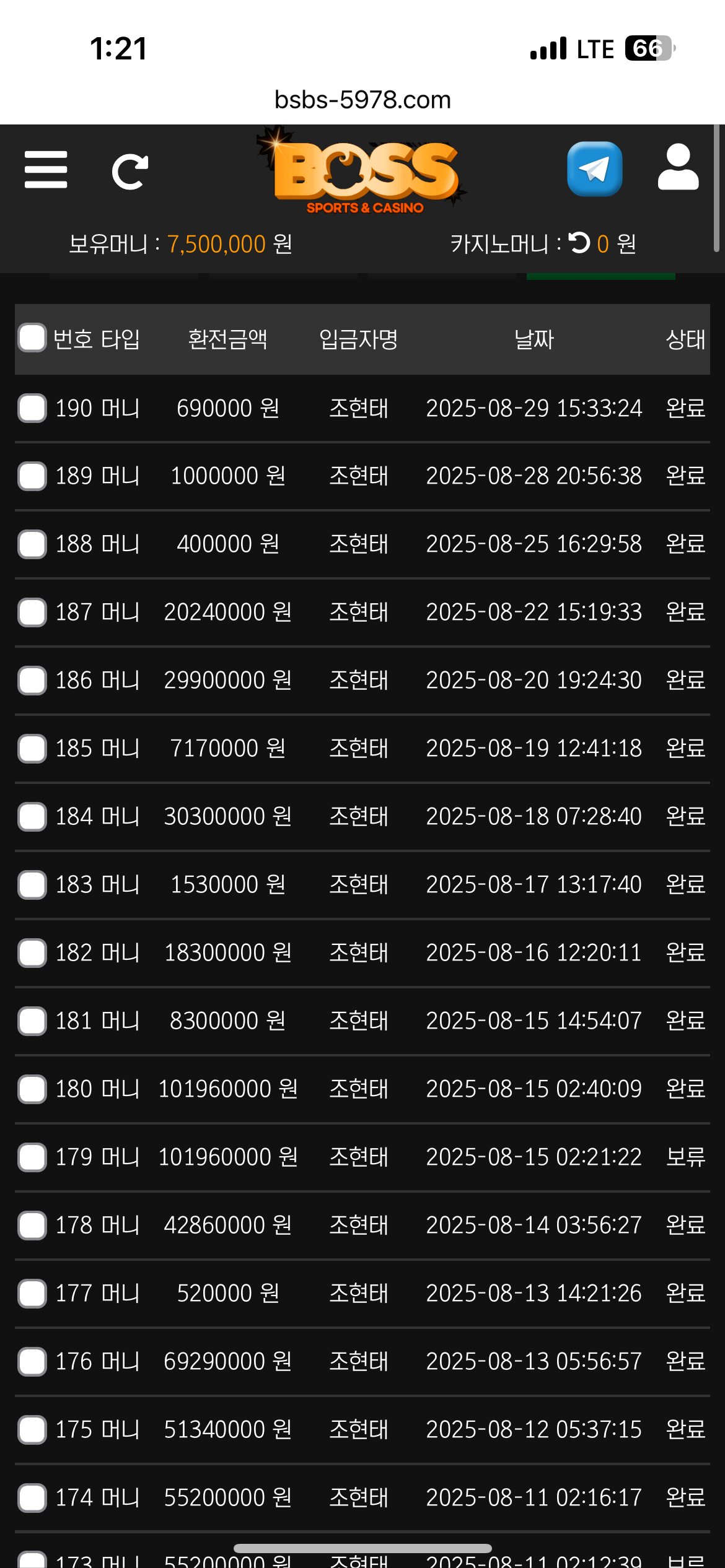The height and width of the screenshot is (1568, 725).
Task: Select the checkbox for row 189
Action: point(32,476)
